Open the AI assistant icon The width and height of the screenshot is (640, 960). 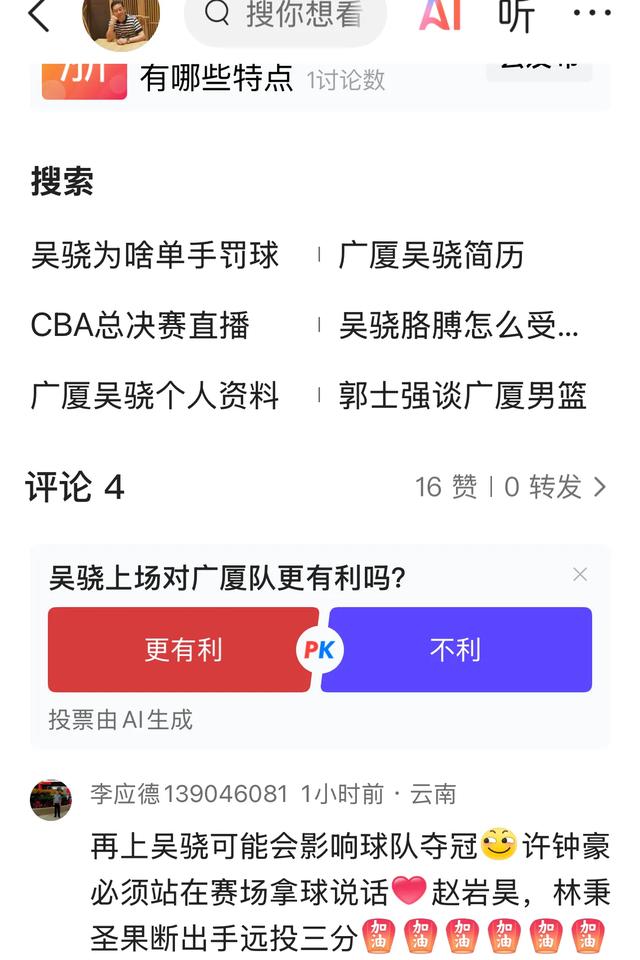click(x=440, y=16)
